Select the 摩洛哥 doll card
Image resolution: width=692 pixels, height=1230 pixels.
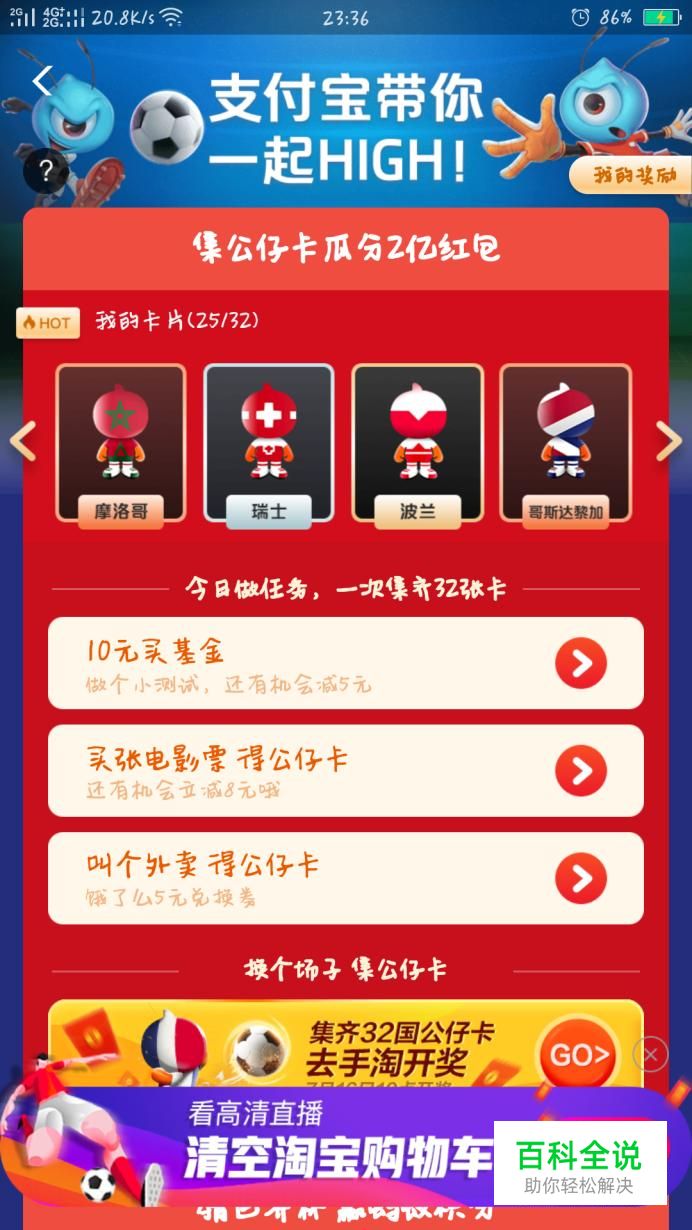point(121,444)
